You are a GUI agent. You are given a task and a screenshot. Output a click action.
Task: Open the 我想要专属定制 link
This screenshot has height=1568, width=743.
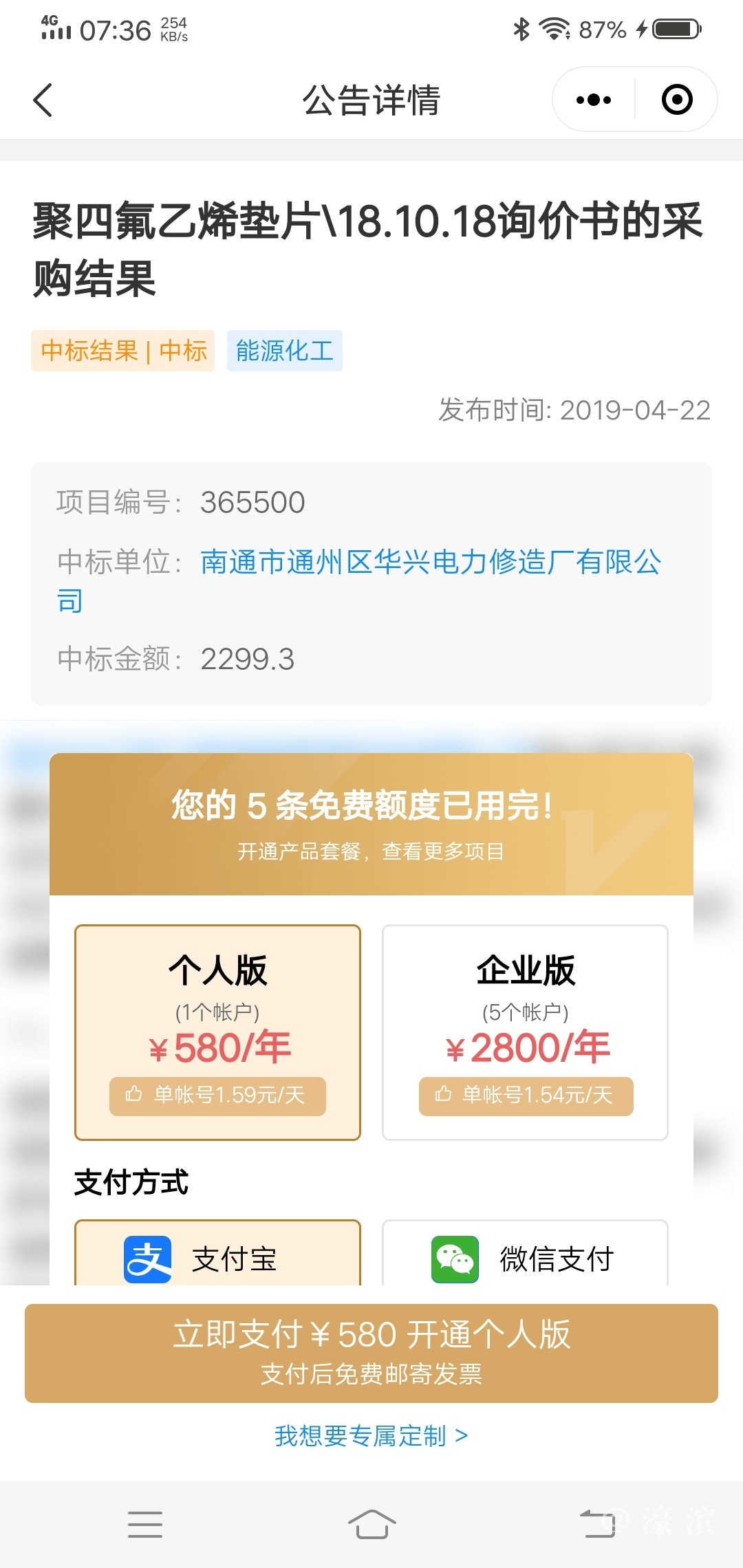[x=371, y=1436]
